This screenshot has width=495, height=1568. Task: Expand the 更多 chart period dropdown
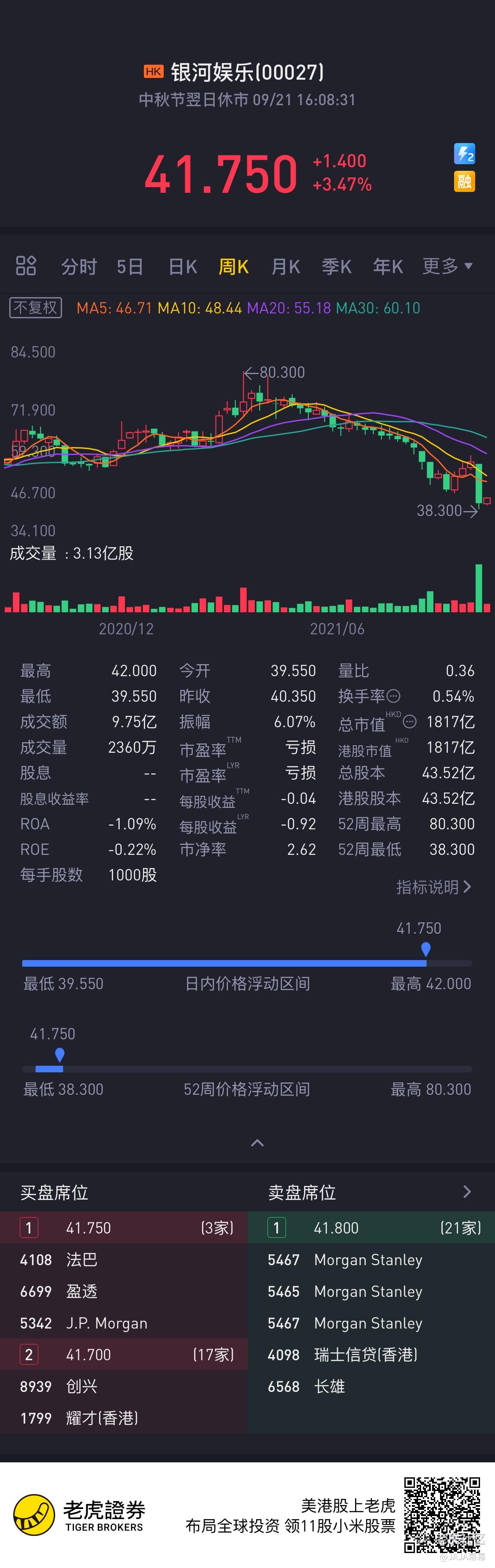[447, 266]
